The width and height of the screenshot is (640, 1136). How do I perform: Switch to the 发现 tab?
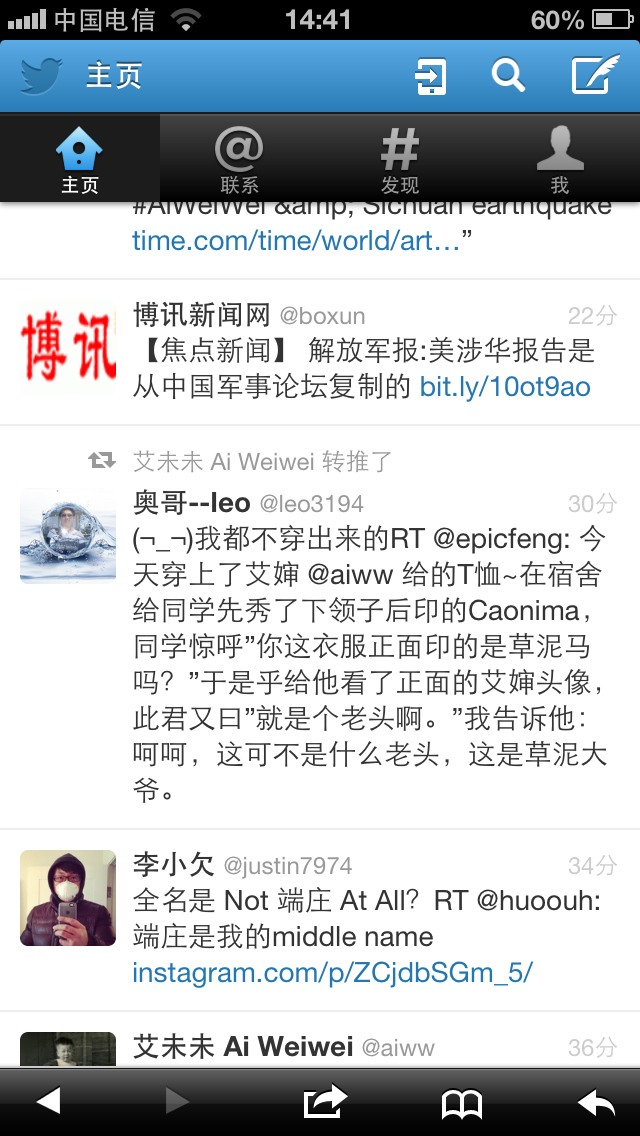coord(399,160)
